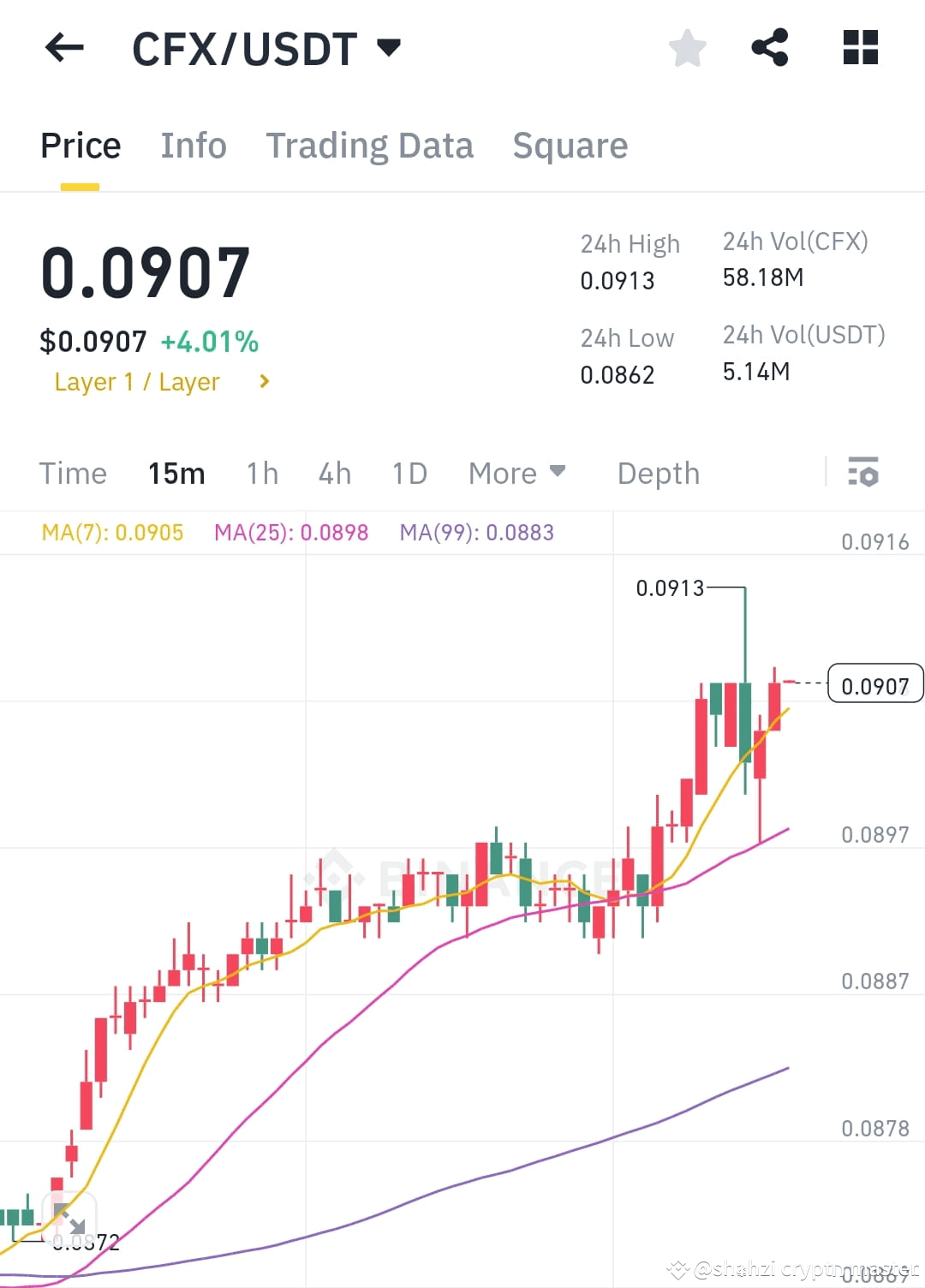Open the share options icon
Screen dimensions: 925x1288
click(771, 49)
